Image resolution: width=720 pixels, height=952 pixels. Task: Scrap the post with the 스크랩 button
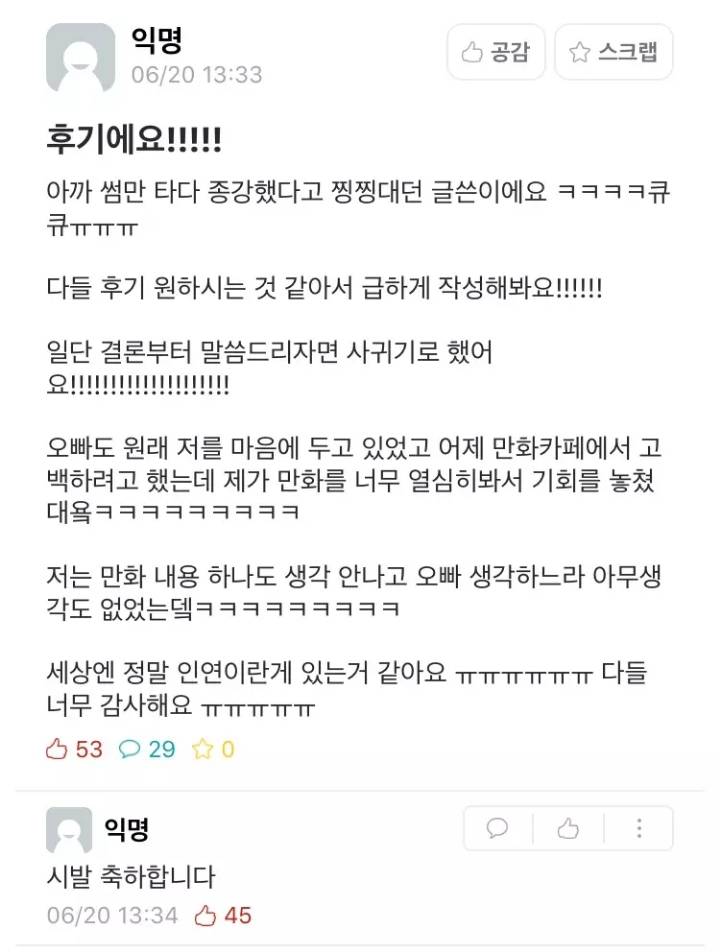(613, 53)
